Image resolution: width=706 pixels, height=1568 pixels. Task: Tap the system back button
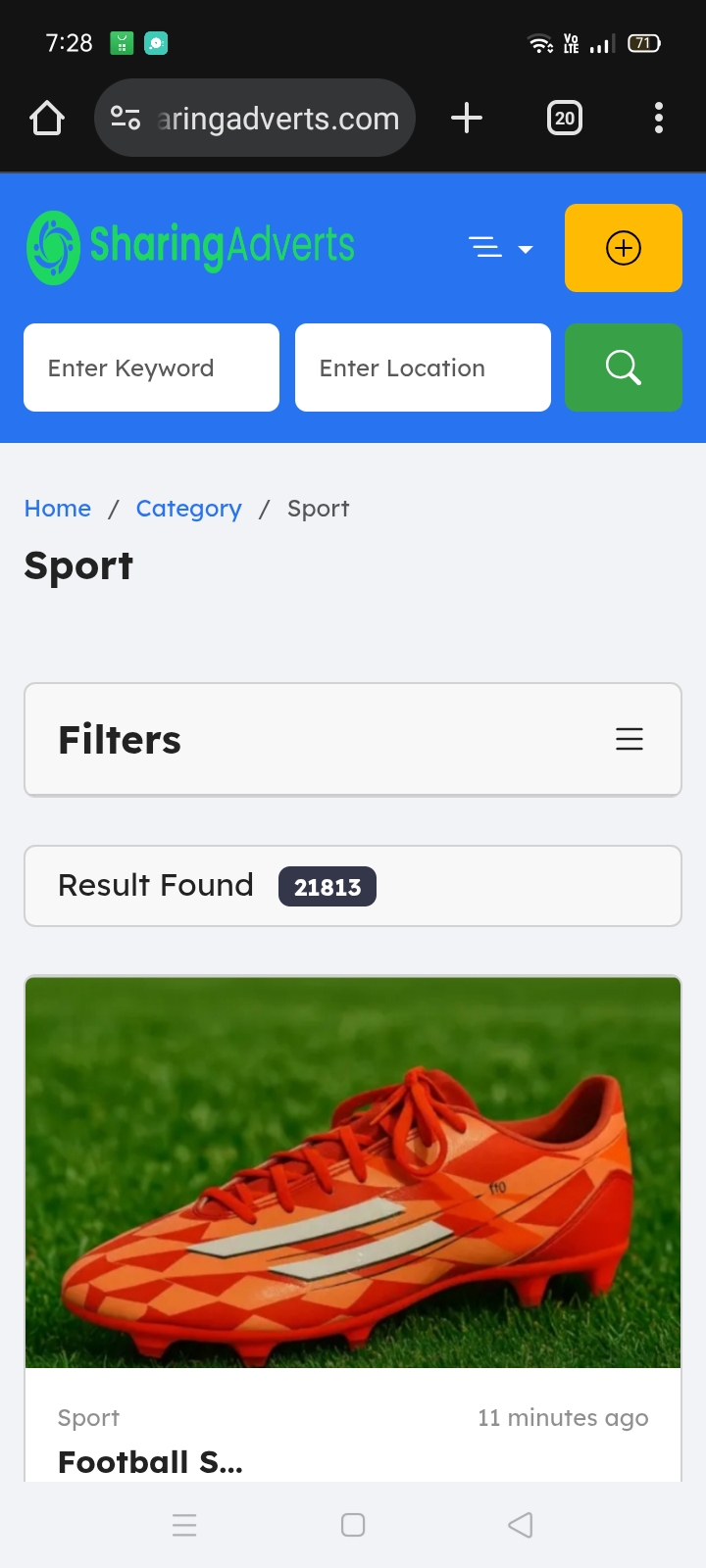click(521, 1525)
